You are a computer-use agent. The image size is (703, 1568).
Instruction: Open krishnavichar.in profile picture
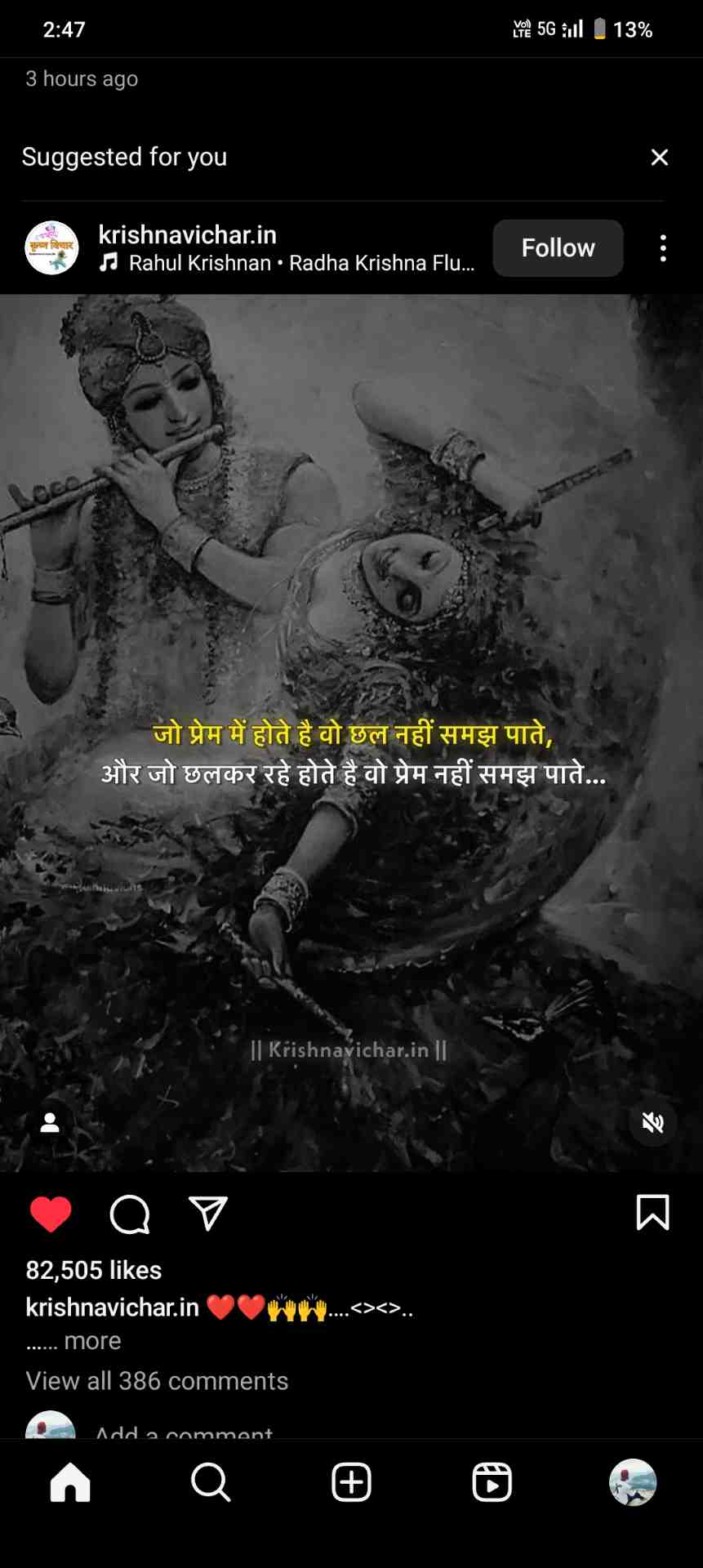click(51, 248)
